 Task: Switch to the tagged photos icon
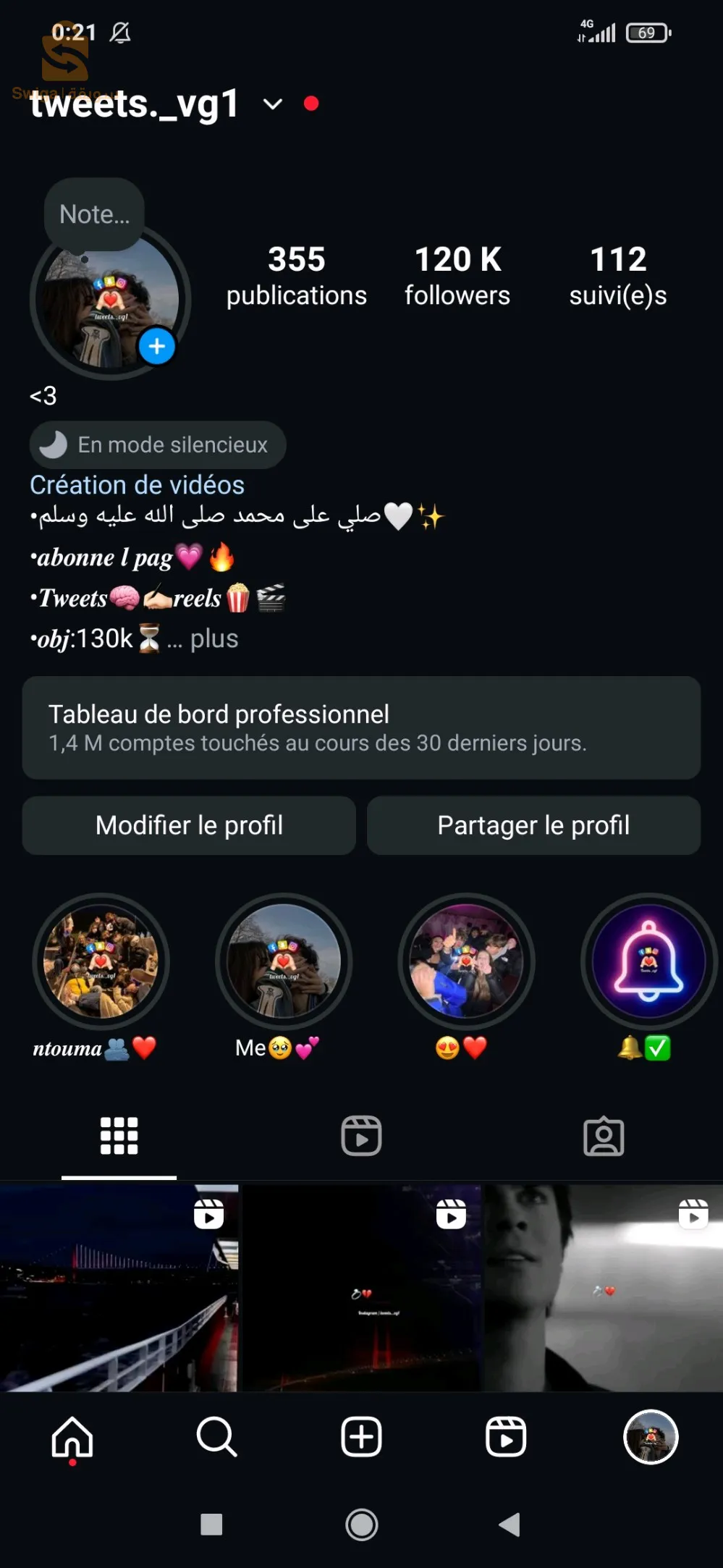604,1135
